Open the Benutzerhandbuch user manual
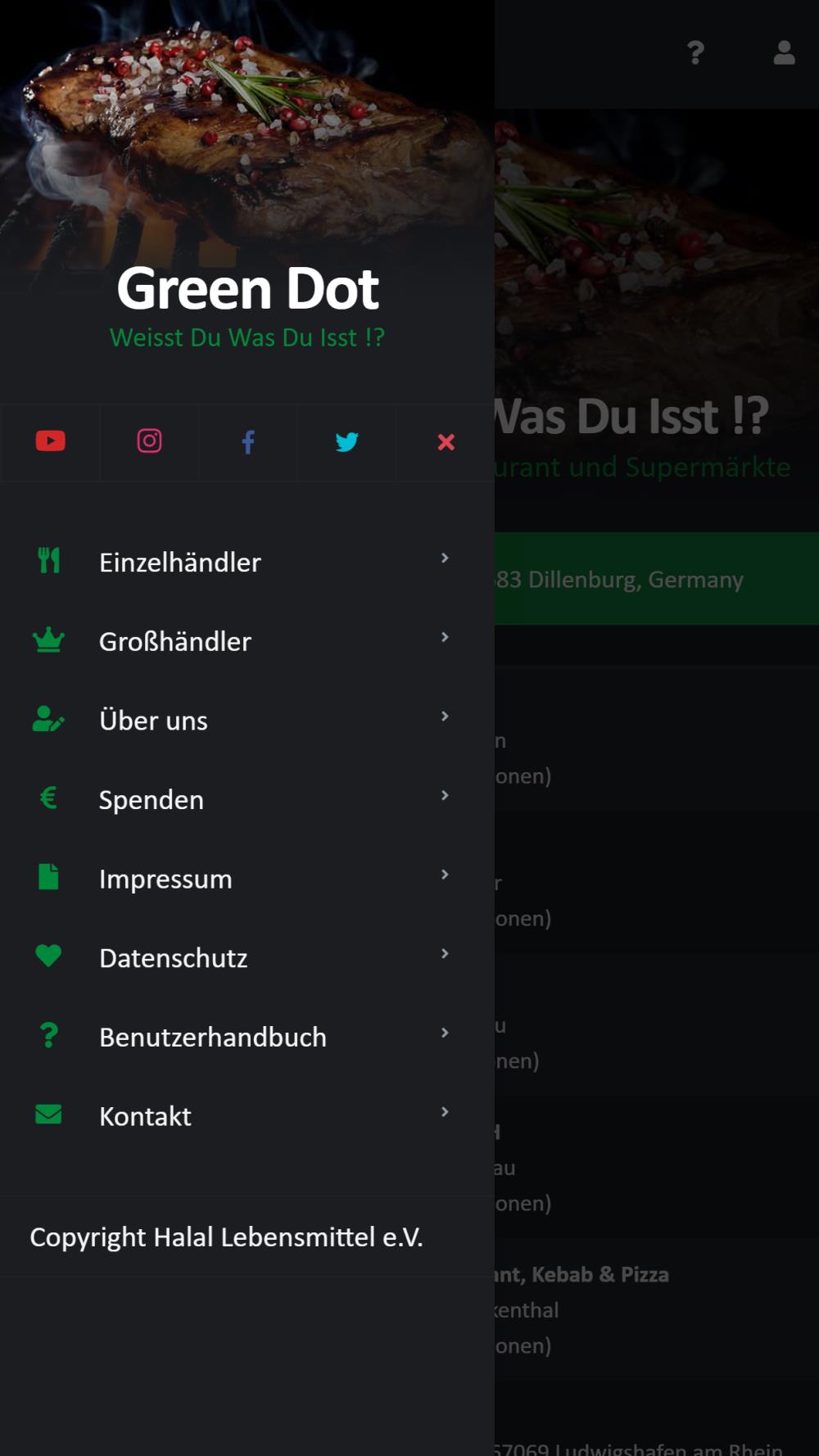Viewport: 819px width, 1456px height. (x=213, y=1037)
